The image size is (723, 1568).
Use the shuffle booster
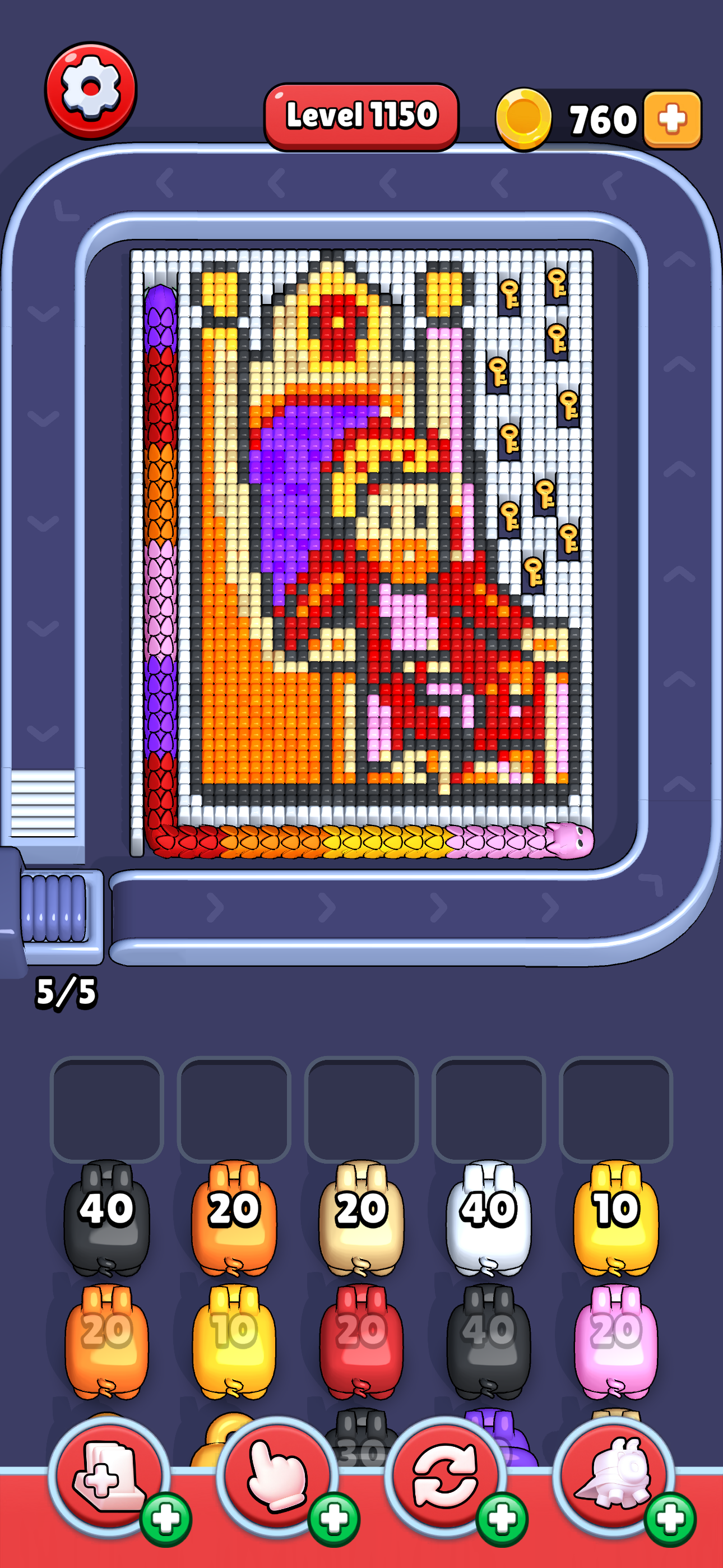pos(445,1476)
